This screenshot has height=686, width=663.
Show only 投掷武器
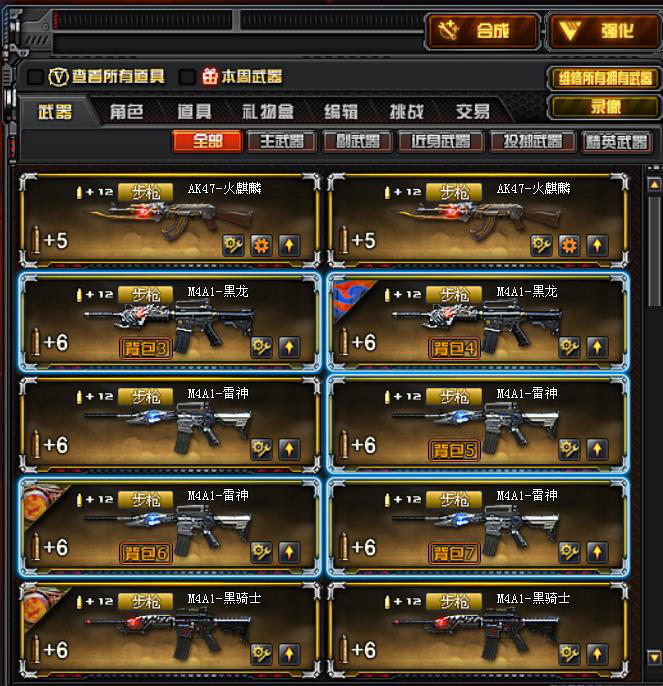coord(532,142)
